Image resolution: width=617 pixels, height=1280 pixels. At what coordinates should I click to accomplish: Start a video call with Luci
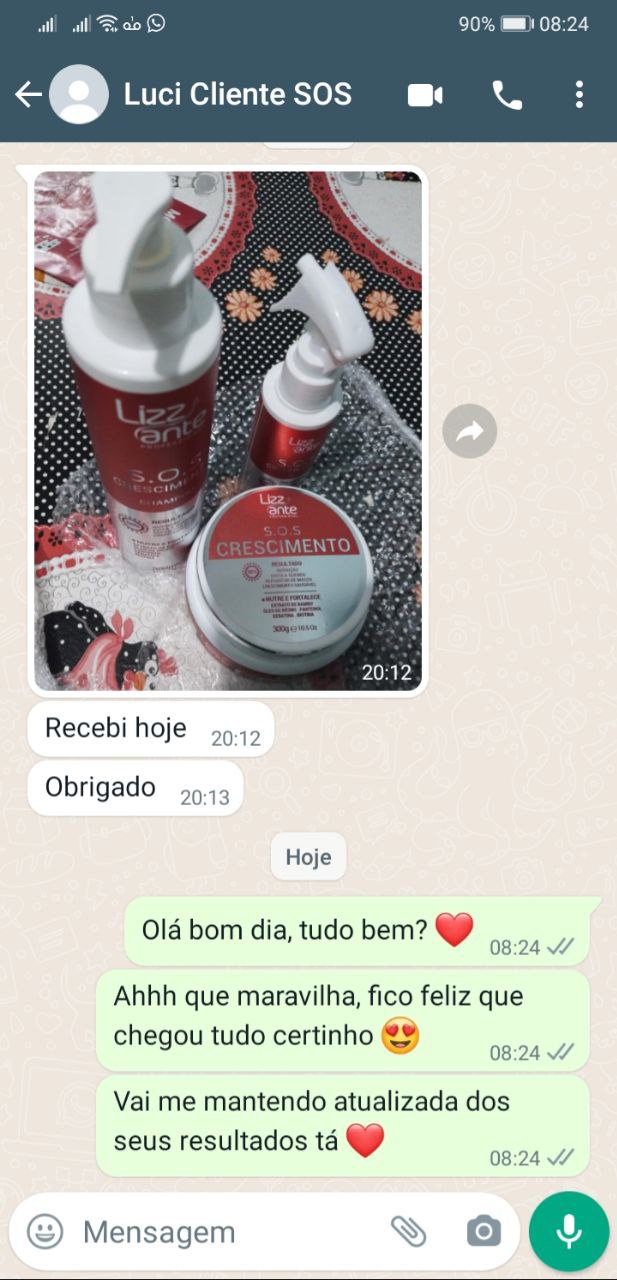point(425,95)
